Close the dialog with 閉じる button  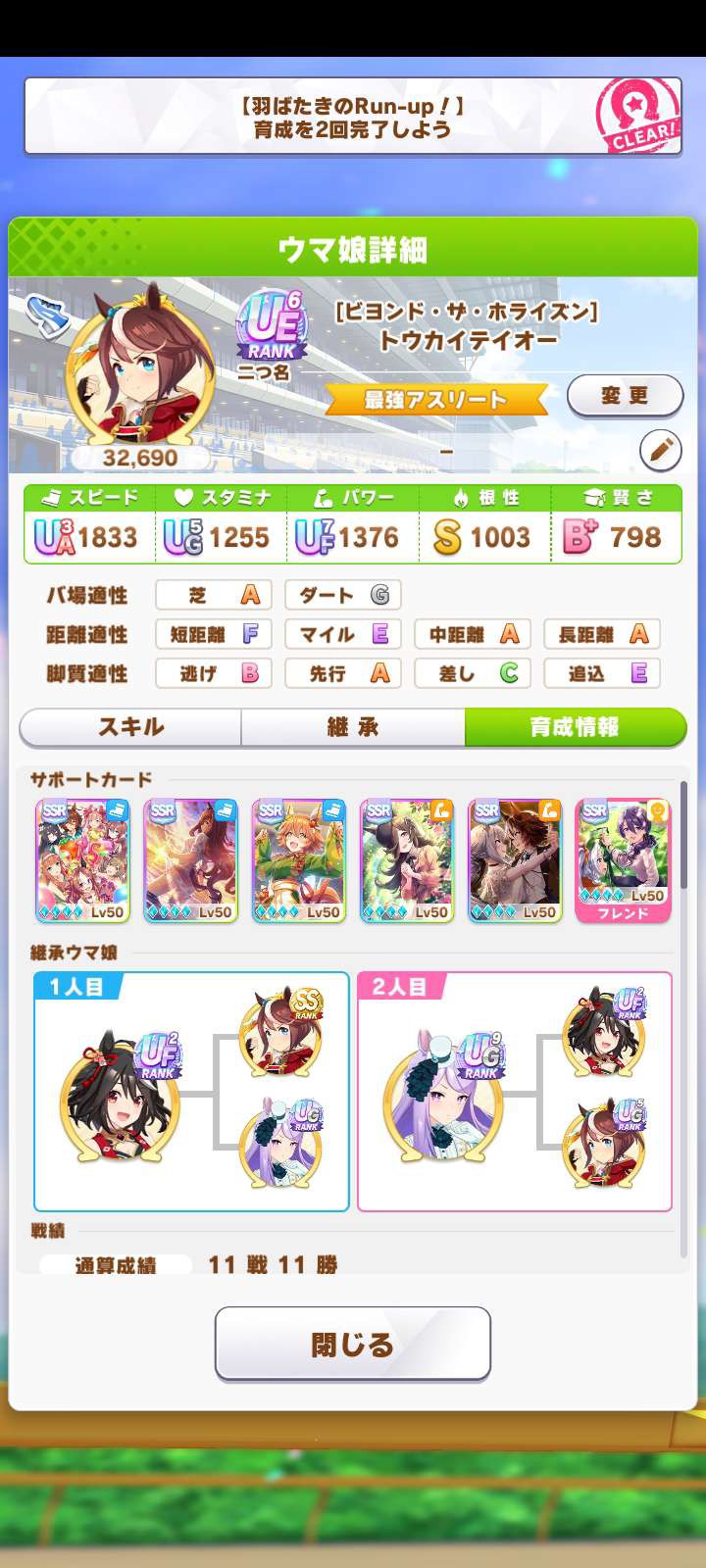coord(352,1344)
